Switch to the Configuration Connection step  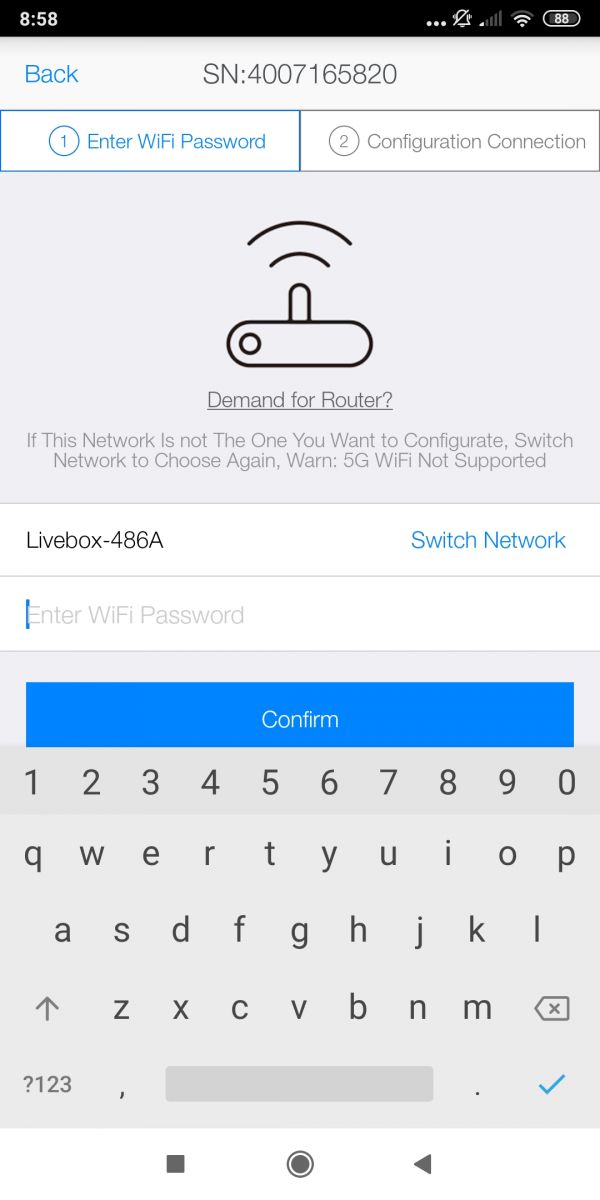(450, 141)
